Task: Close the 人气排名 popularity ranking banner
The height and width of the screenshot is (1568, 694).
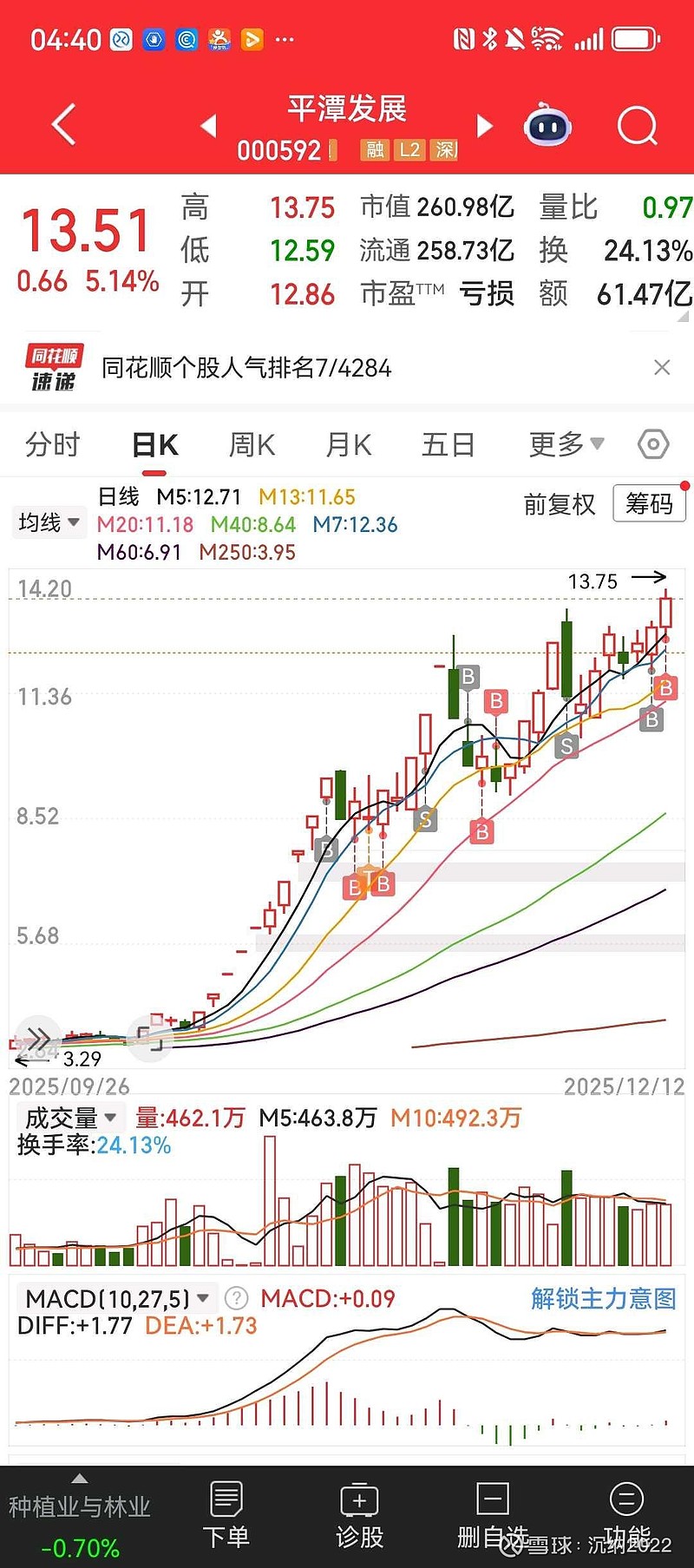Action: (662, 368)
